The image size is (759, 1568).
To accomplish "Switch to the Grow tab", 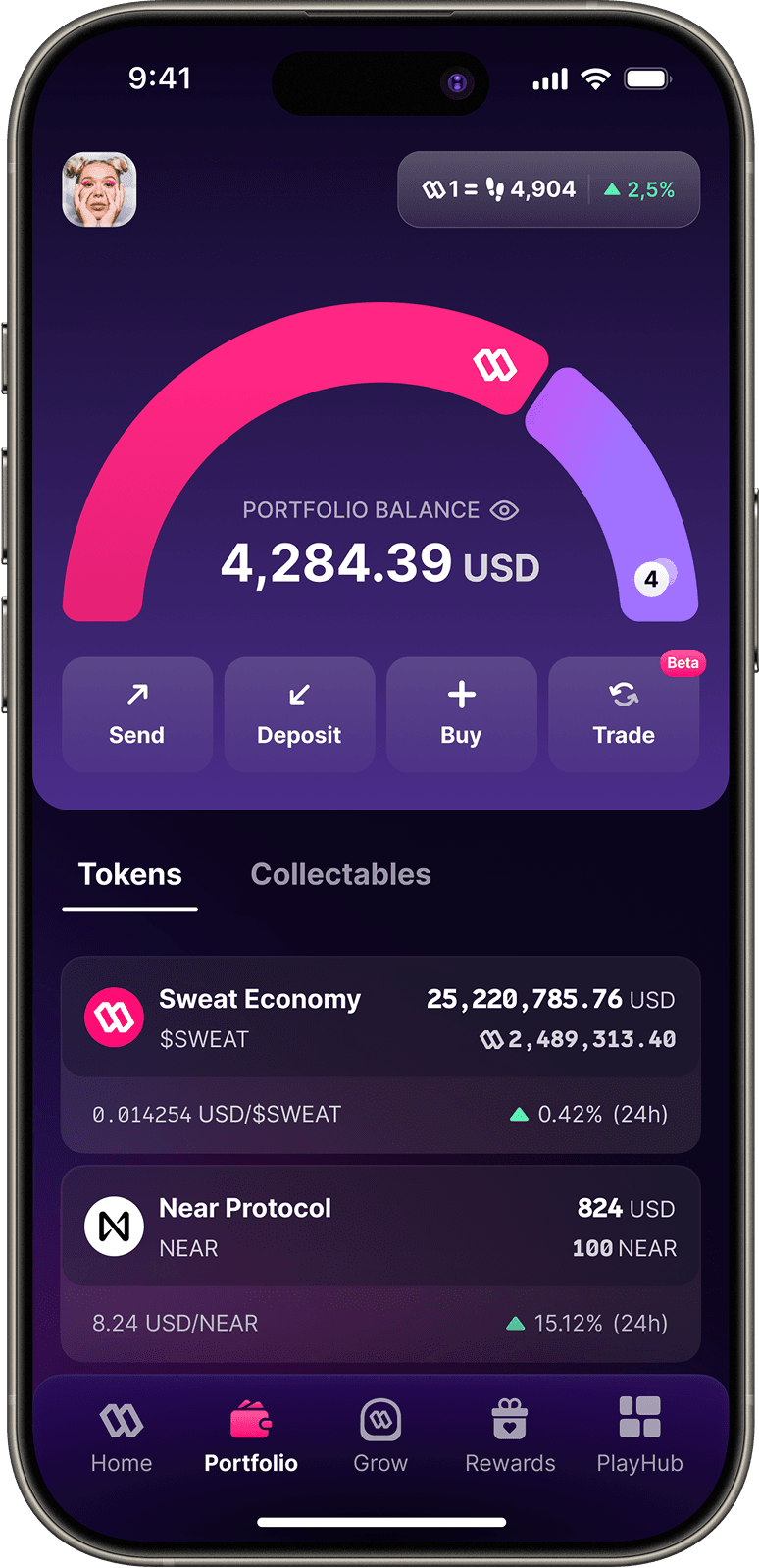I will tap(380, 1437).
